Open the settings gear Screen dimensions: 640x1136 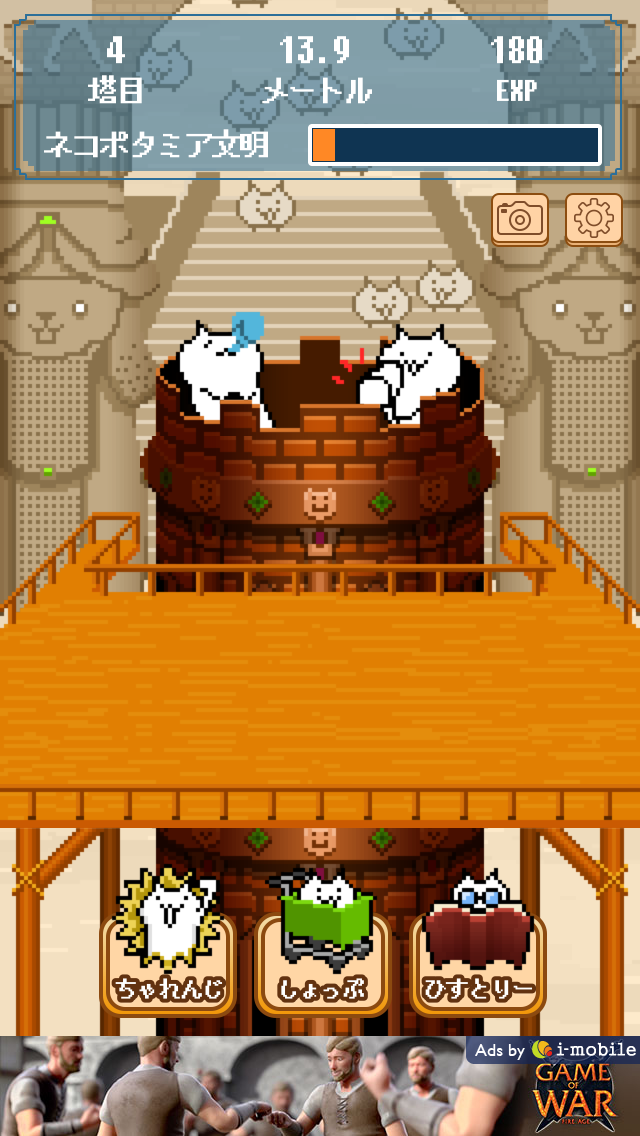point(593,219)
